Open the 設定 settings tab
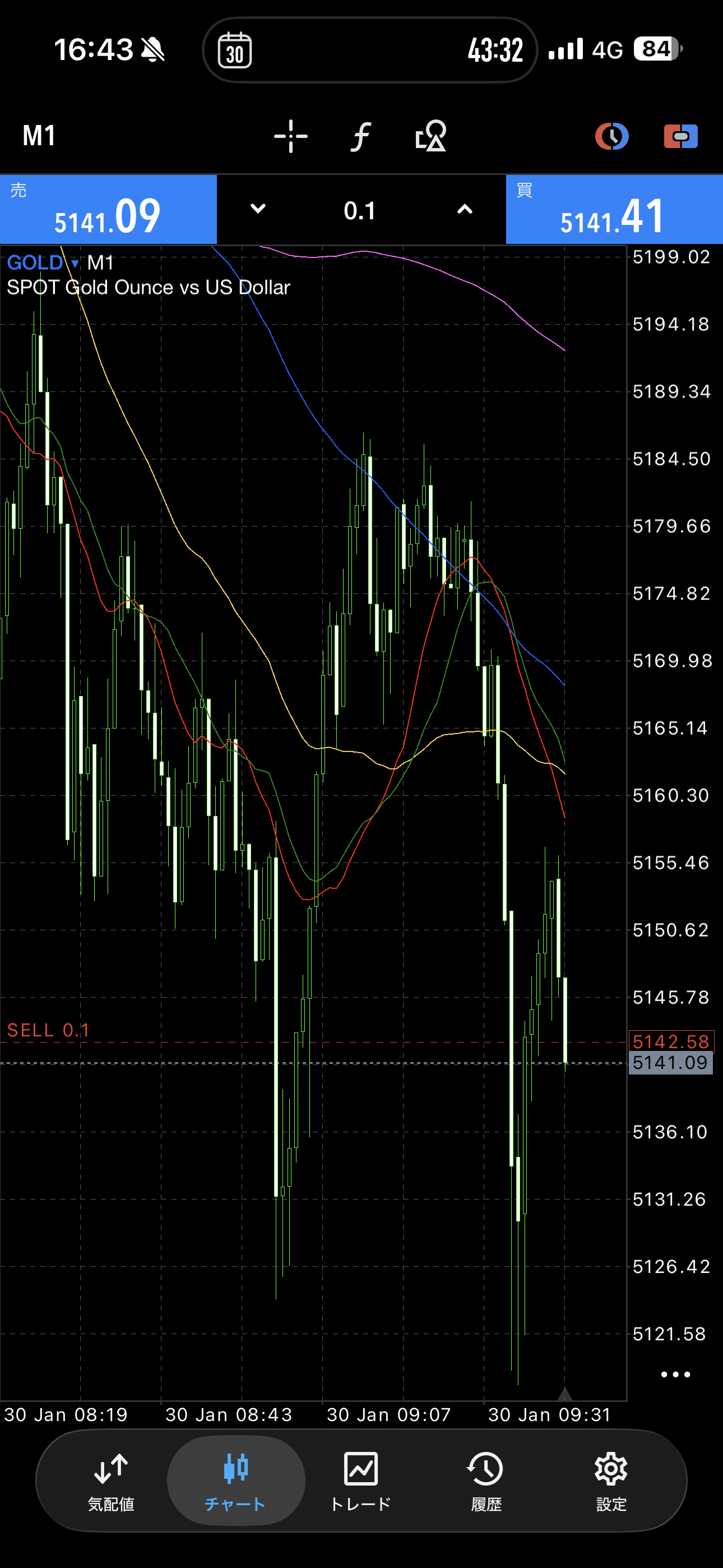 click(611, 1481)
